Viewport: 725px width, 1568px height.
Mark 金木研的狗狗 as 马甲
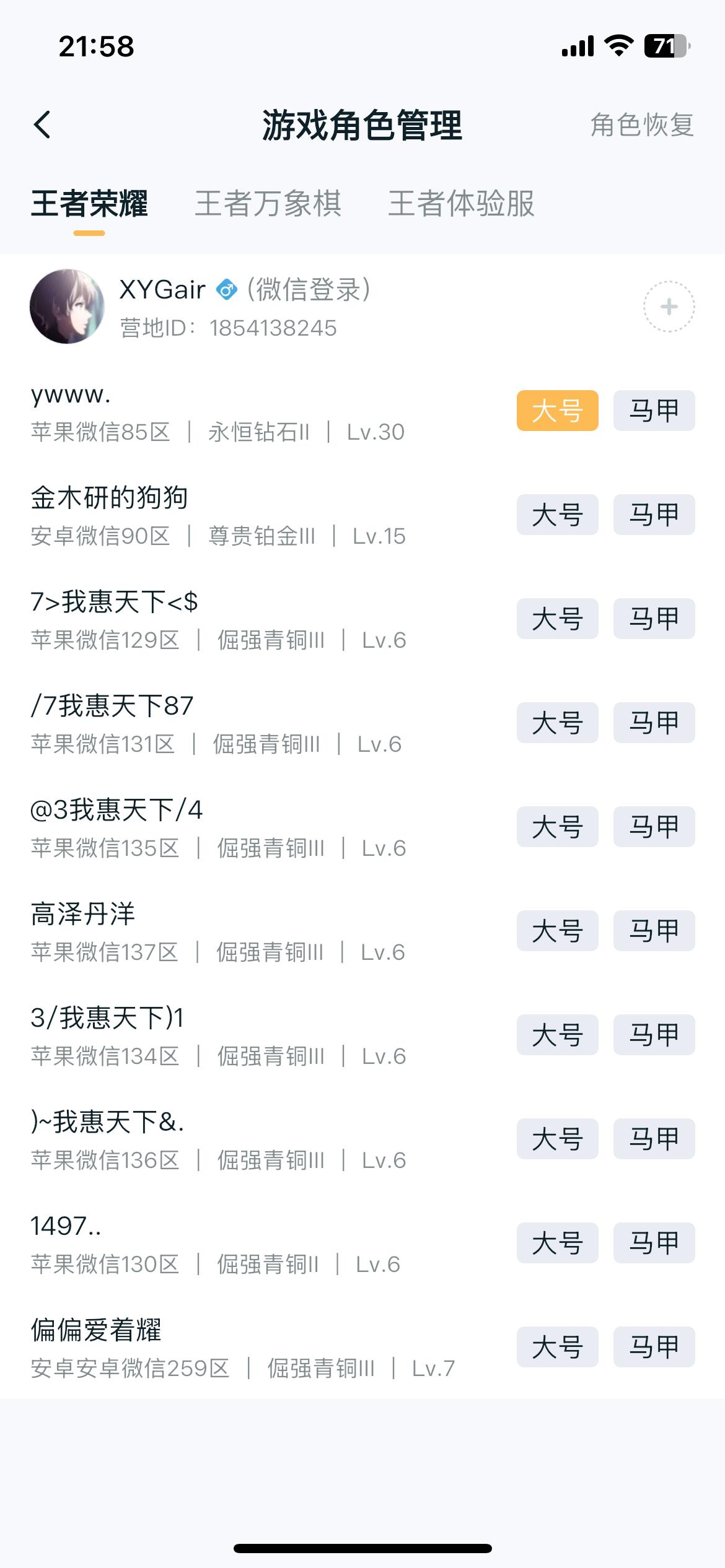click(x=654, y=515)
